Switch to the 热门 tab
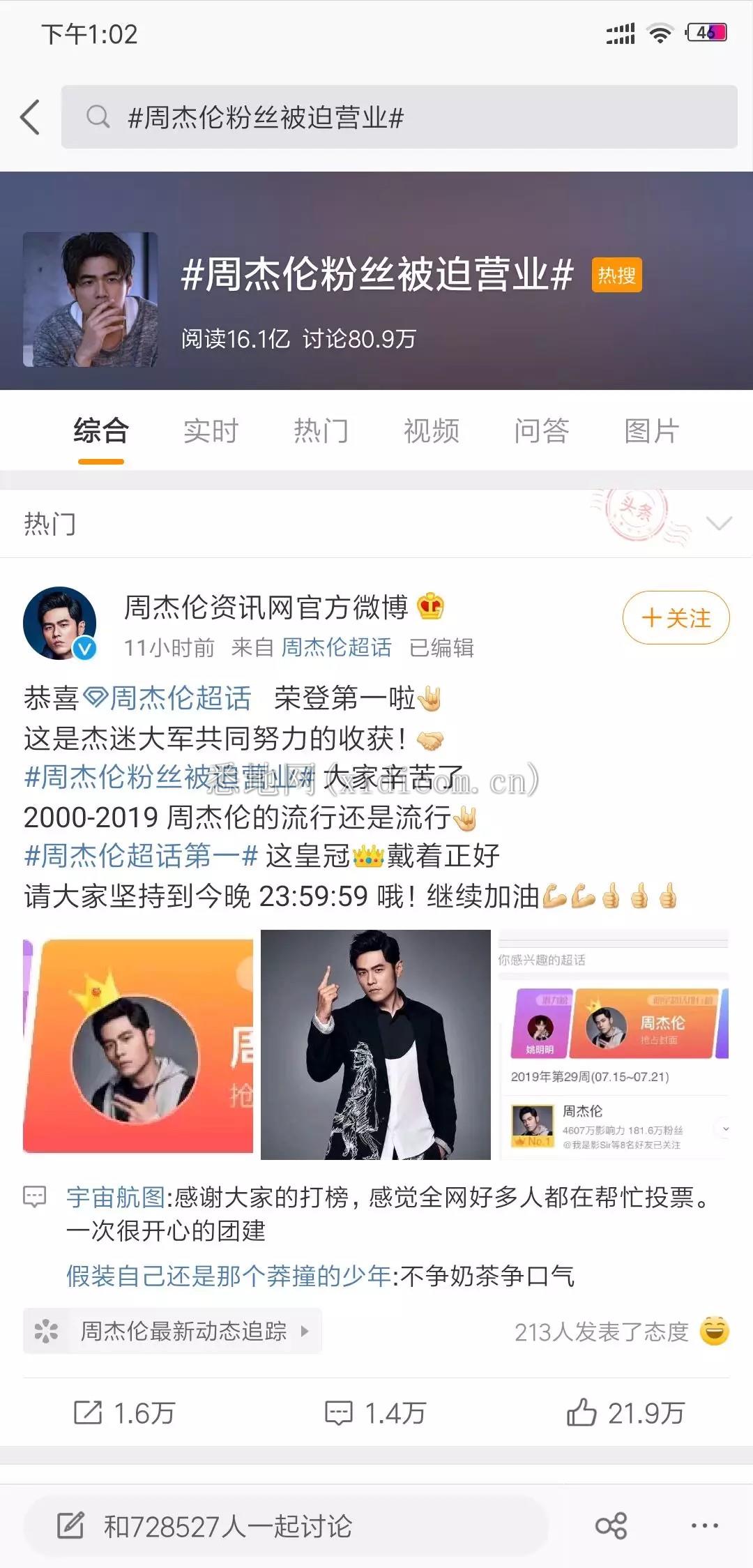 [321, 431]
